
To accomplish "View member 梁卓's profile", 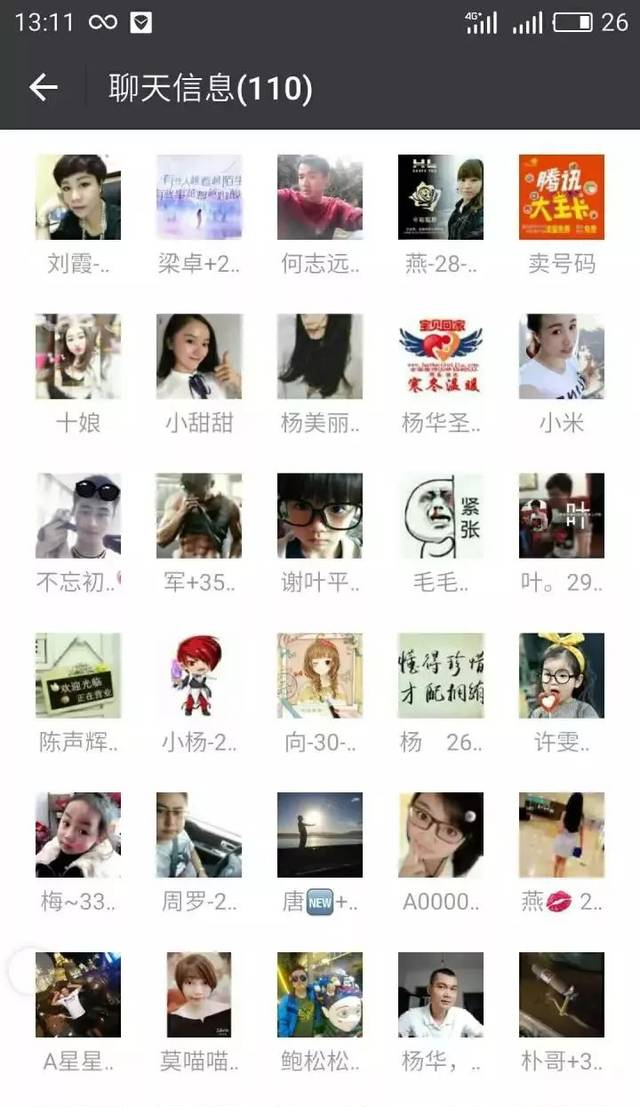I will click(199, 197).
